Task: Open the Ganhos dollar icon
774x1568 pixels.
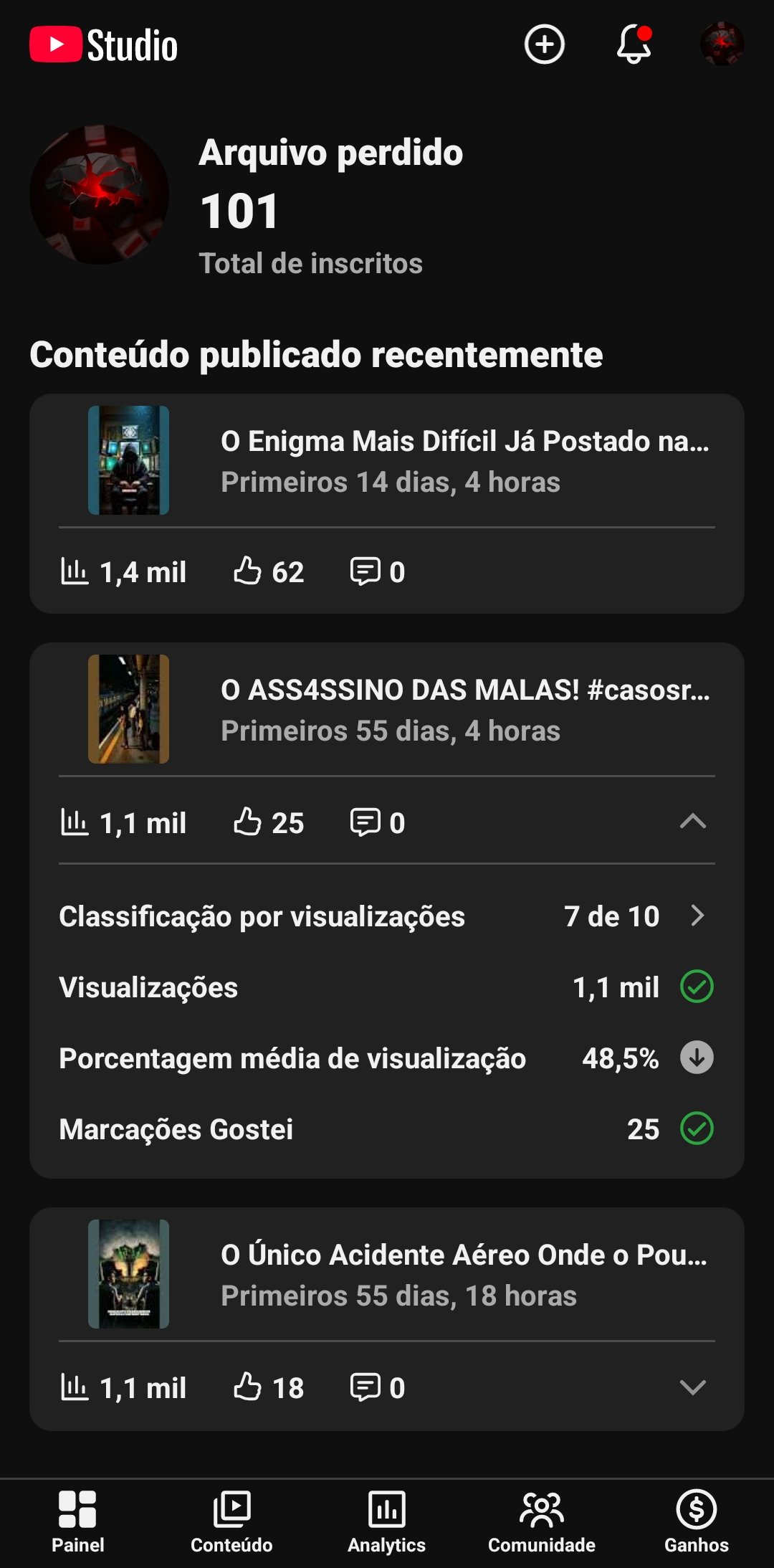Action: (x=696, y=1508)
